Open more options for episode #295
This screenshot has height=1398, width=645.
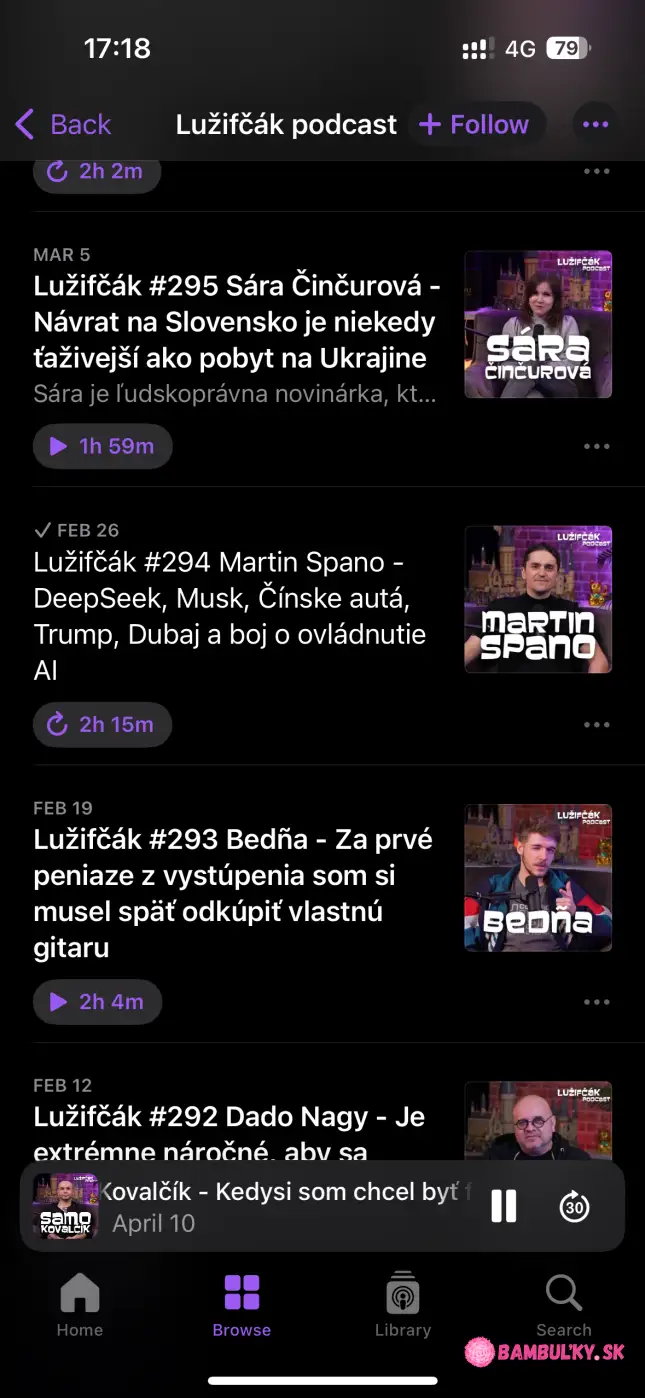(596, 447)
